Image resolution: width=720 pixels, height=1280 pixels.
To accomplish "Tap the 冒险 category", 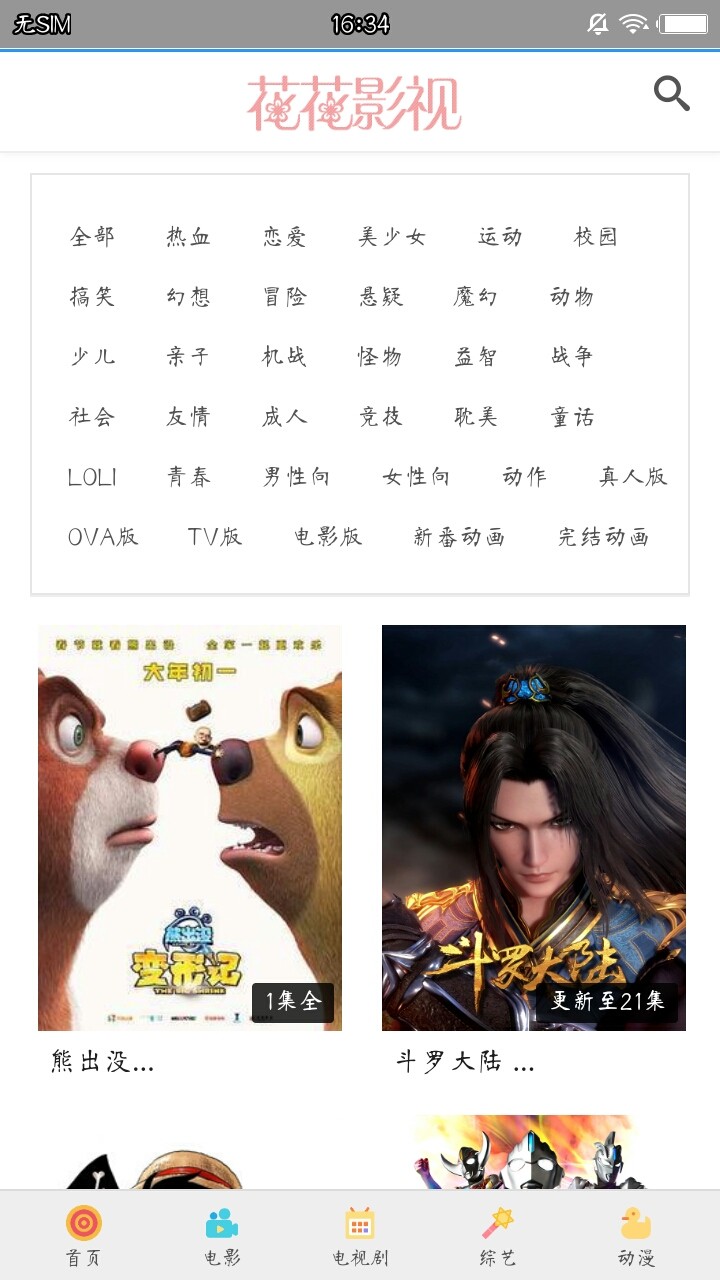I will [284, 297].
